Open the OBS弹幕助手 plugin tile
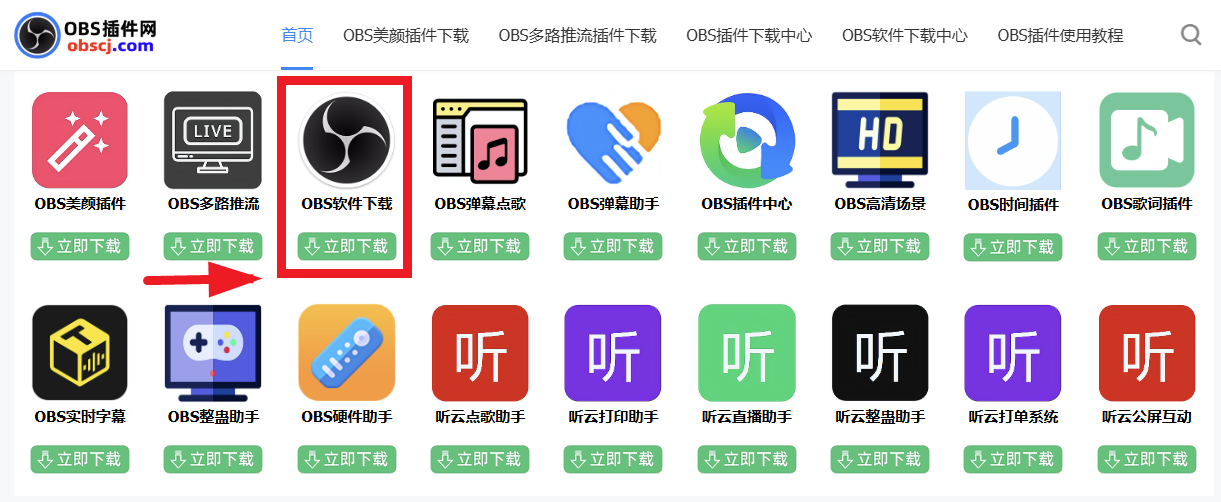Image resolution: width=1221 pixels, height=502 pixels. [x=613, y=141]
